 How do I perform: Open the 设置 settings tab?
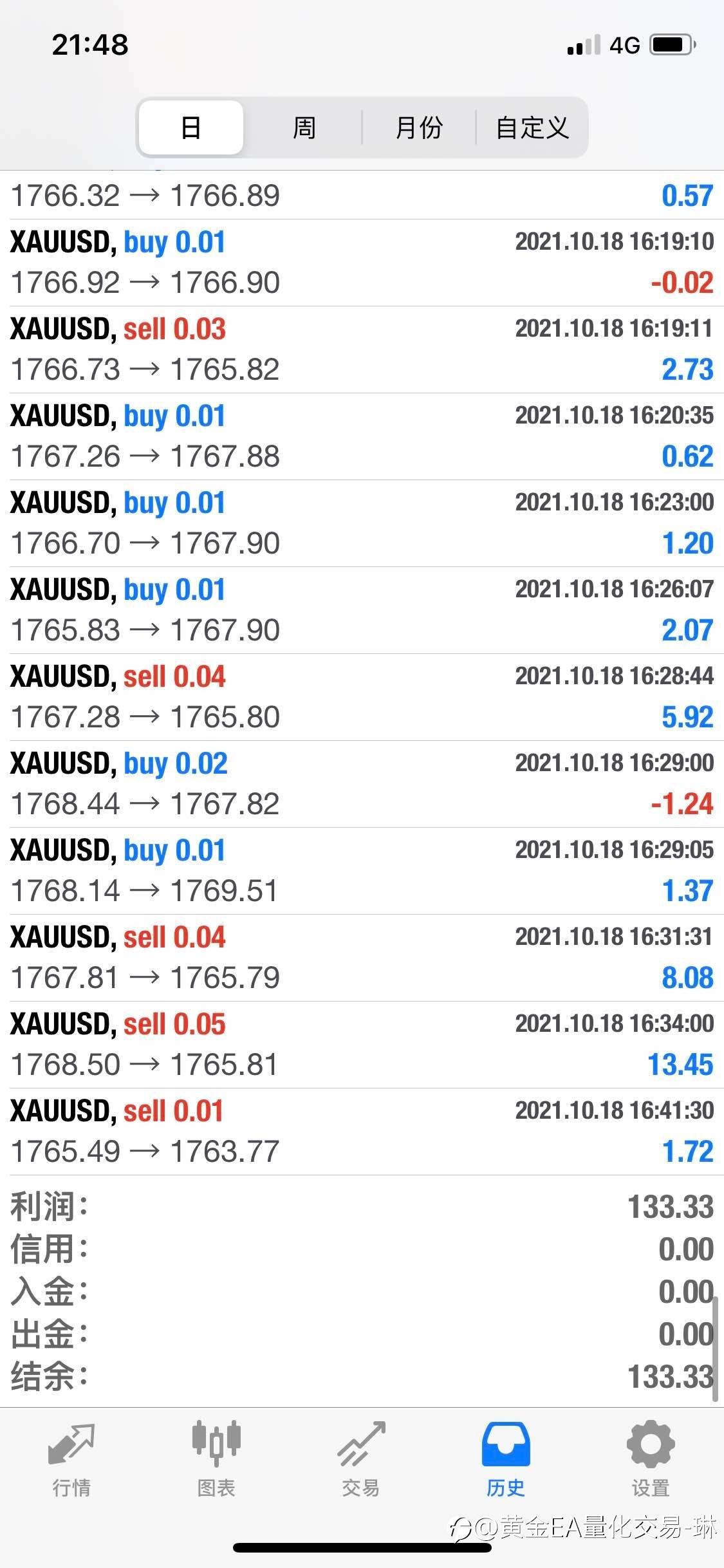point(651,1460)
